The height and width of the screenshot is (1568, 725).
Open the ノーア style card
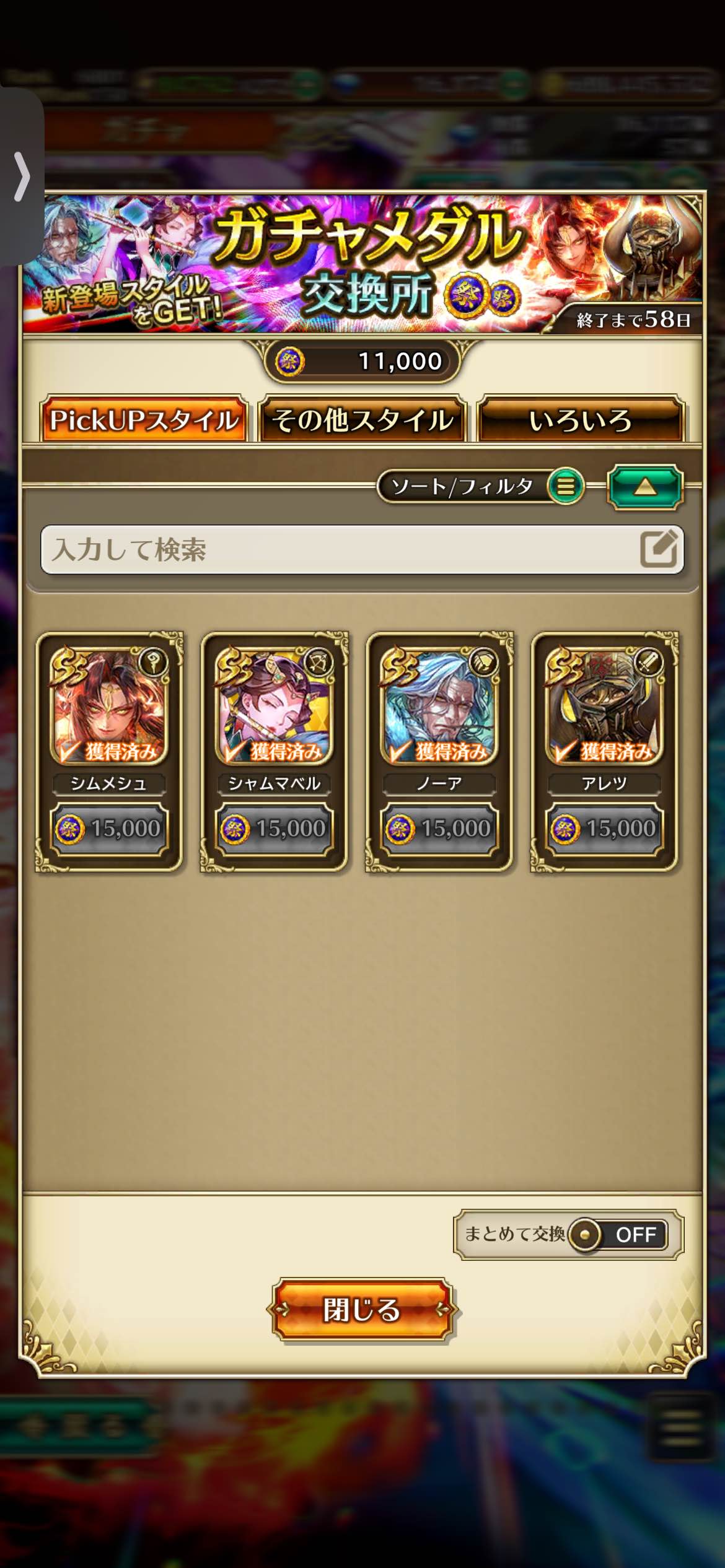pyautogui.click(x=439, y=752)
